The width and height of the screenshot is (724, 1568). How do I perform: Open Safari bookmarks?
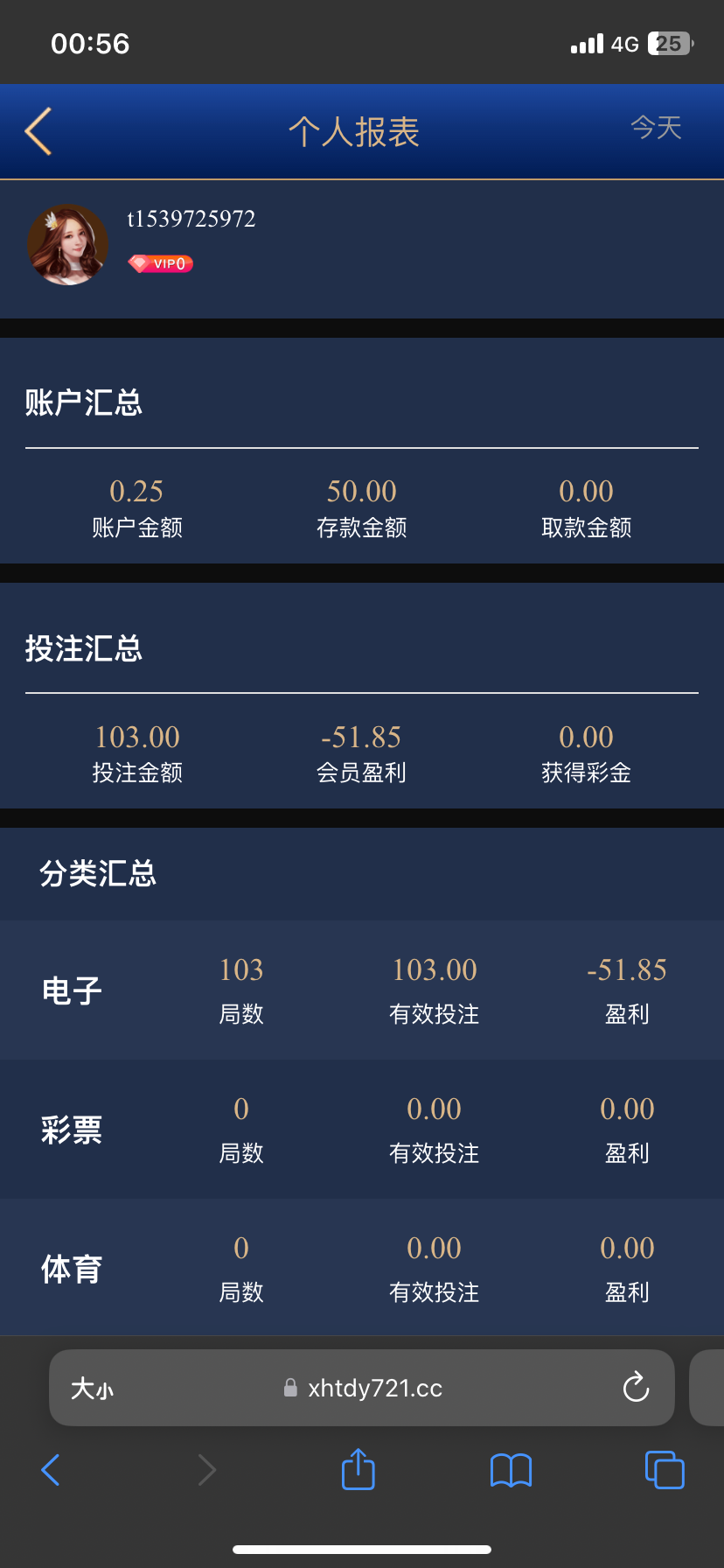(512, 1470)
